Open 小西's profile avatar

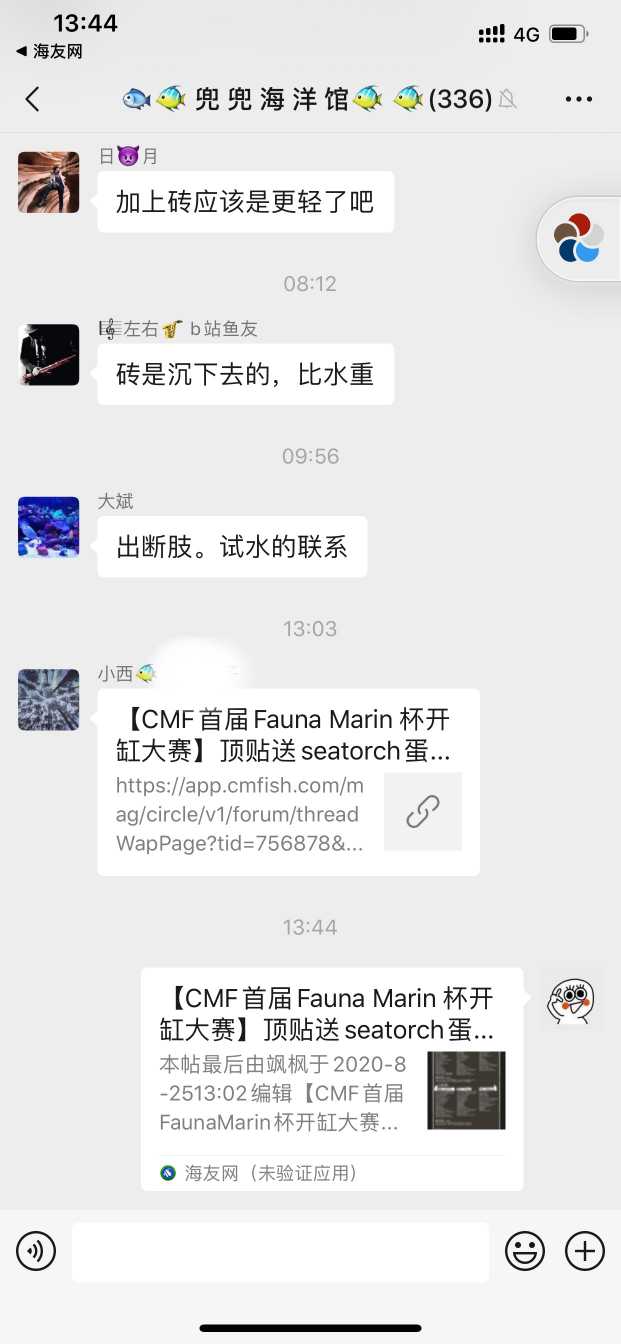(49, 700)
